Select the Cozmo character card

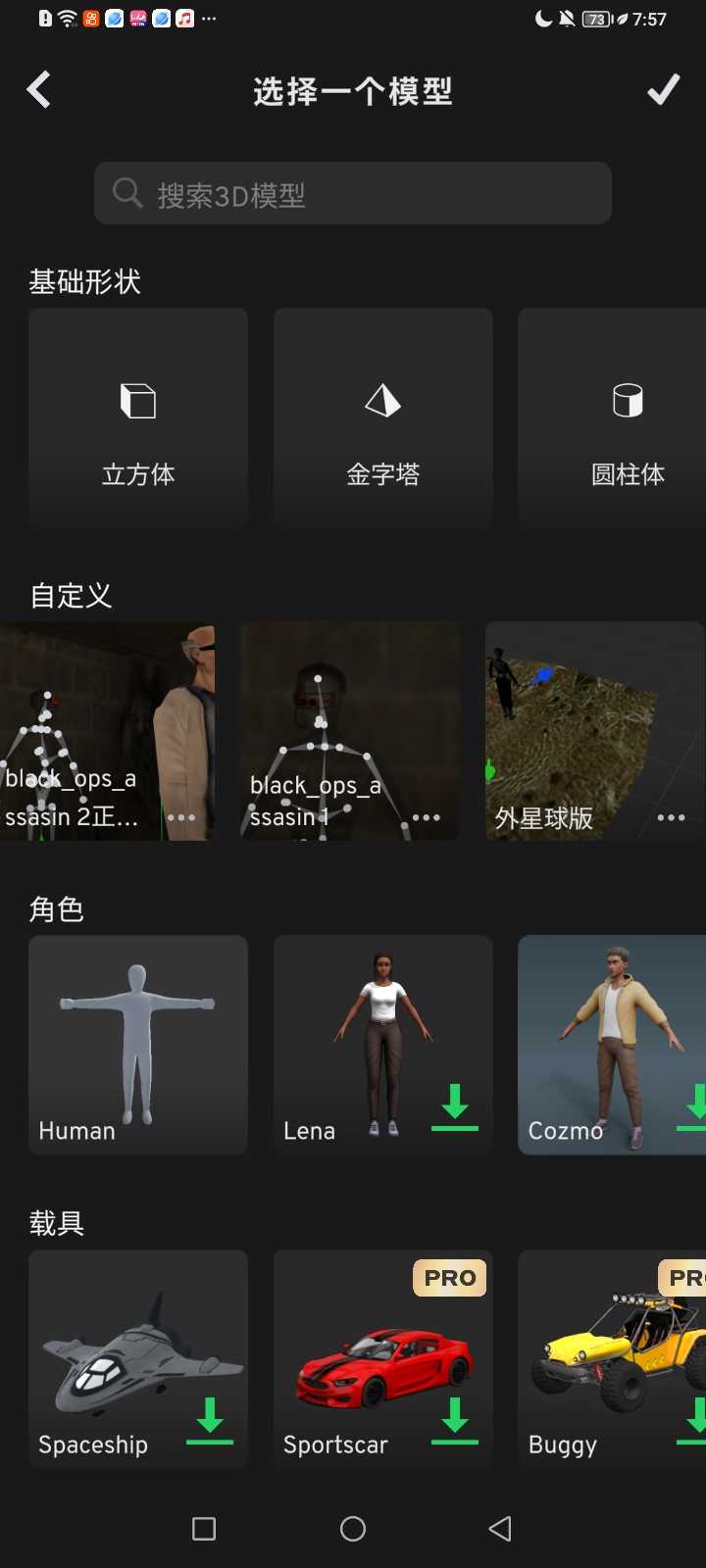click(608, 1044)
